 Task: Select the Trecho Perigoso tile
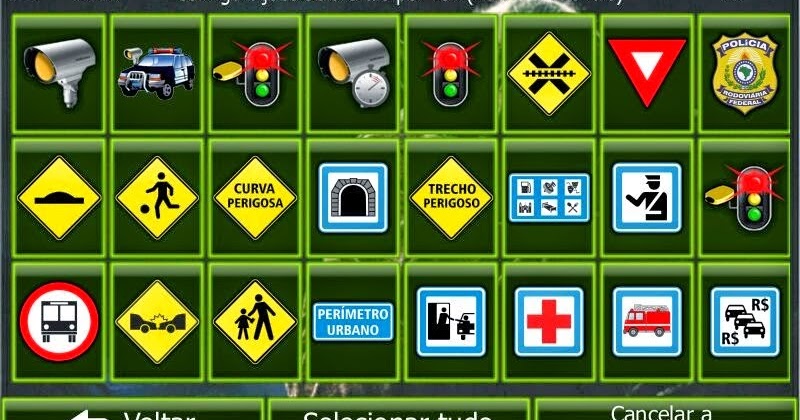451,197
